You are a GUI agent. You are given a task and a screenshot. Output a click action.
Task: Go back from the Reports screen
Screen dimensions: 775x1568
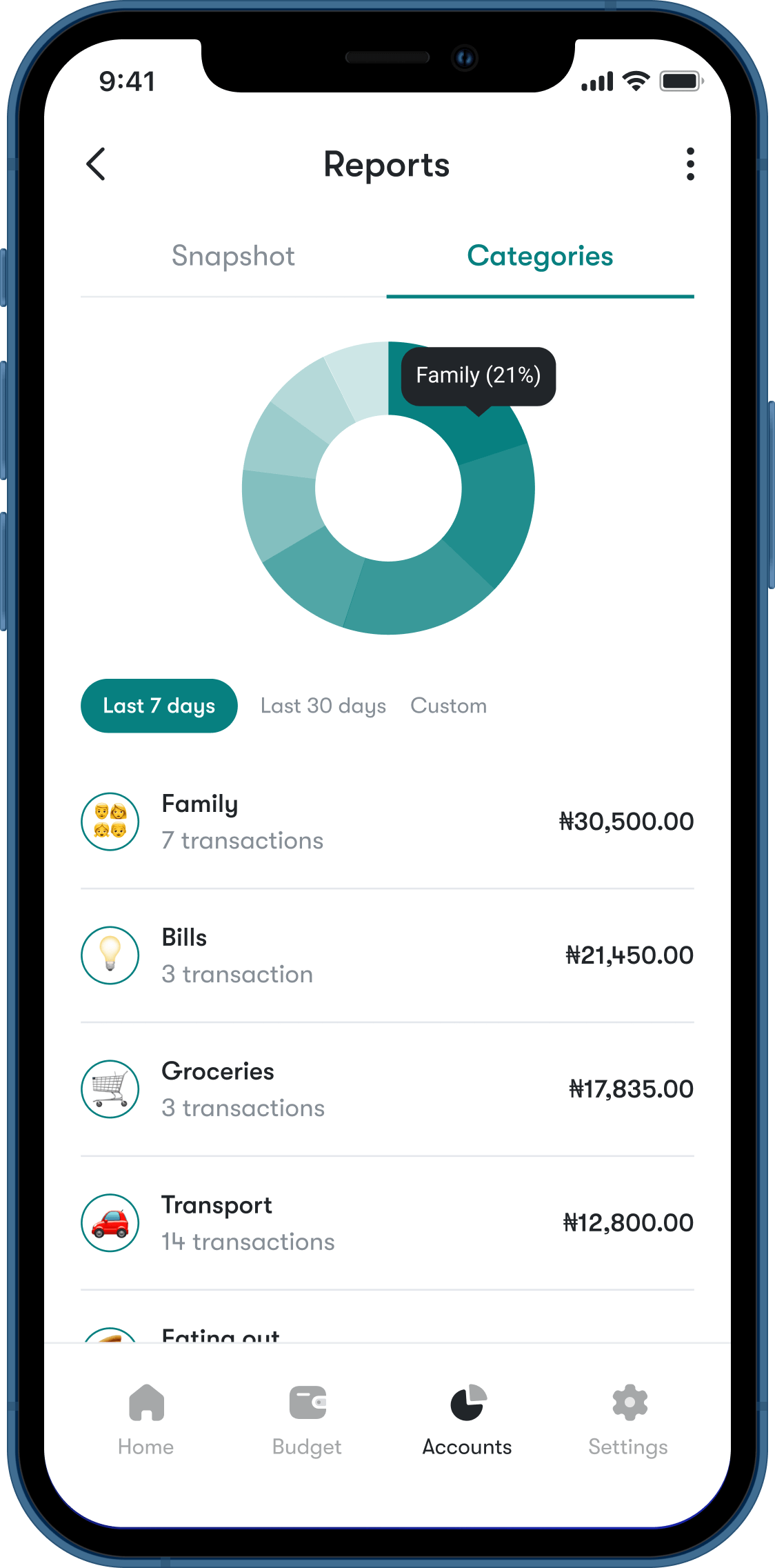pos(96,164)
